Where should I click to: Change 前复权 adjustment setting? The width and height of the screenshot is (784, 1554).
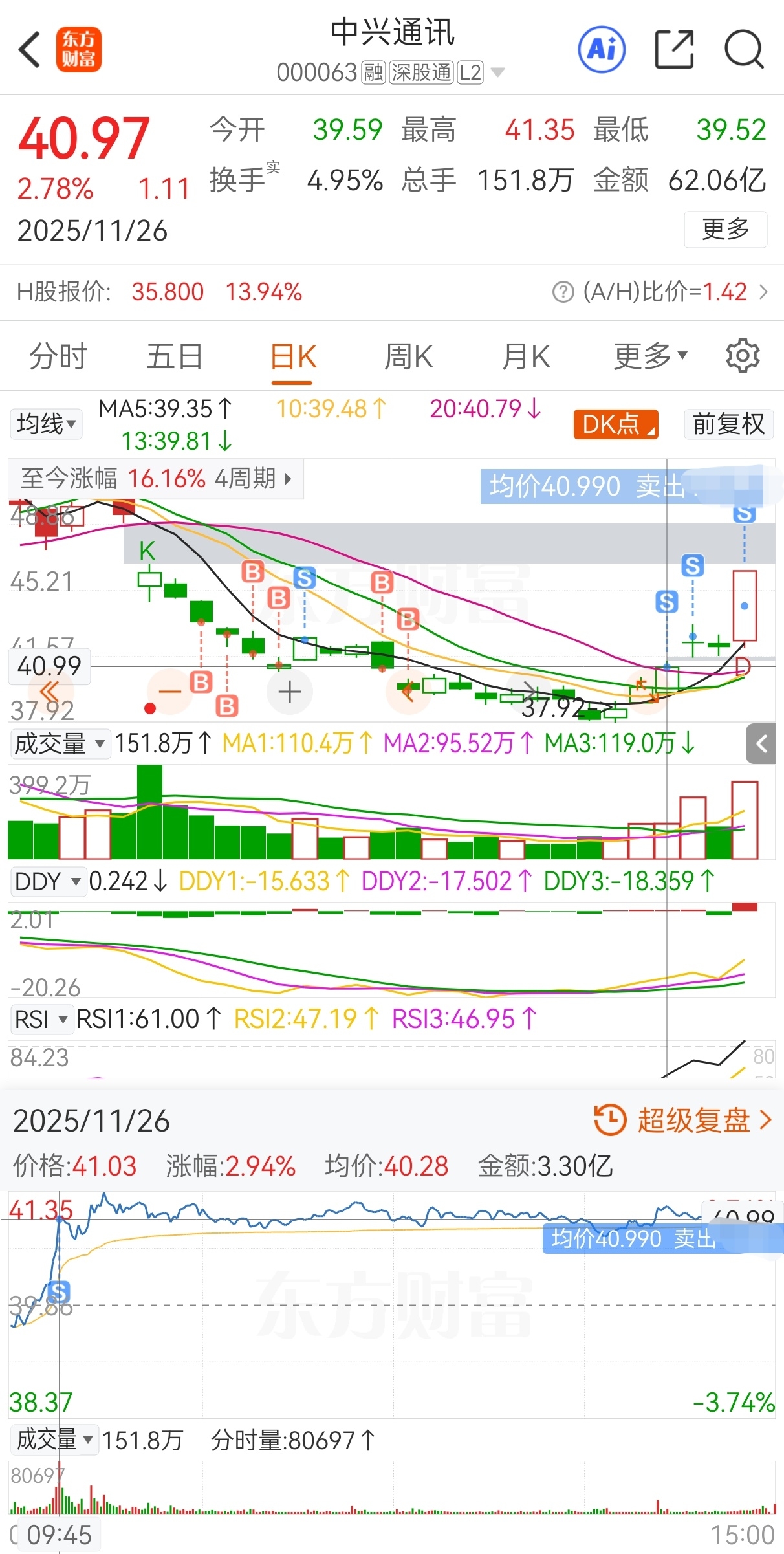tap(728, 424)
